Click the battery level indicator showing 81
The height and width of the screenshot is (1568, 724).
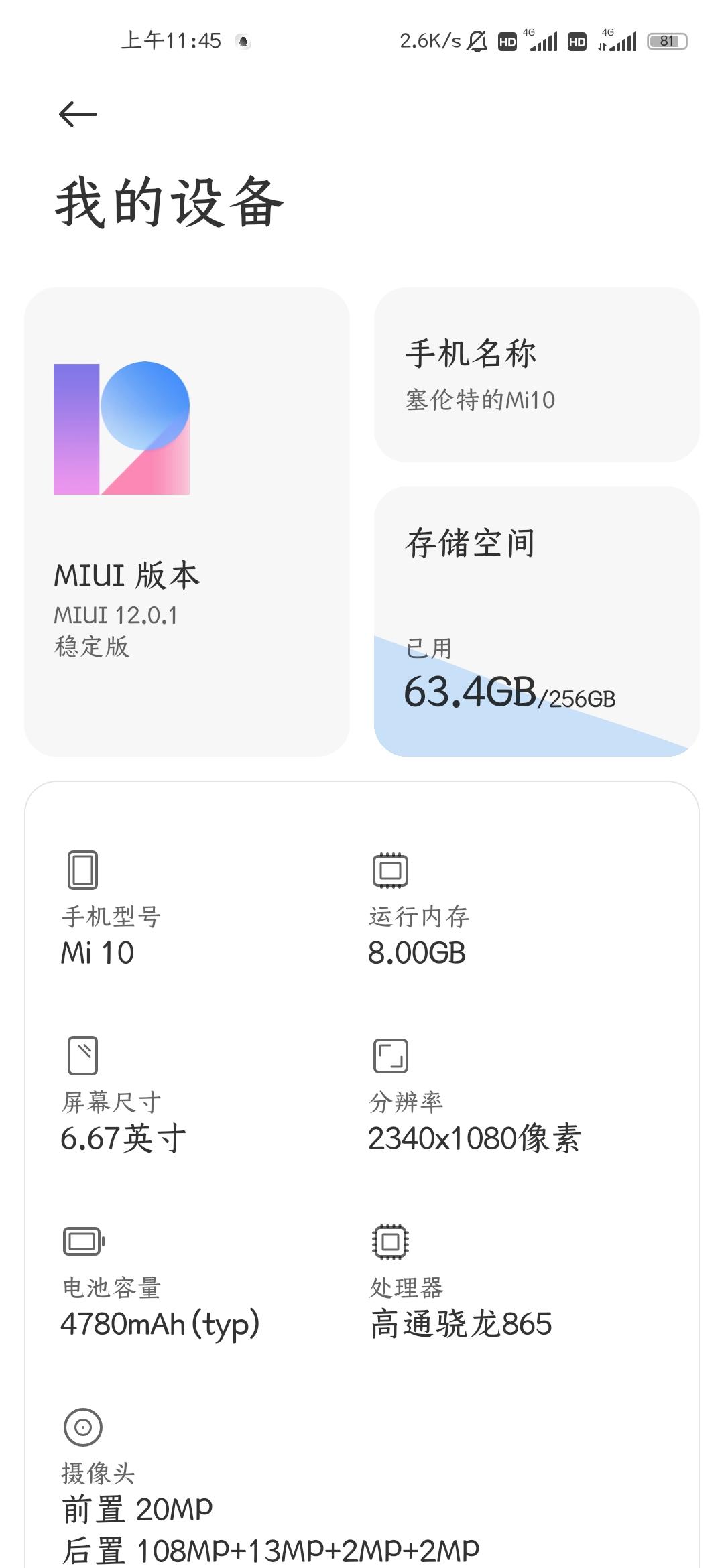pos(667,42)
